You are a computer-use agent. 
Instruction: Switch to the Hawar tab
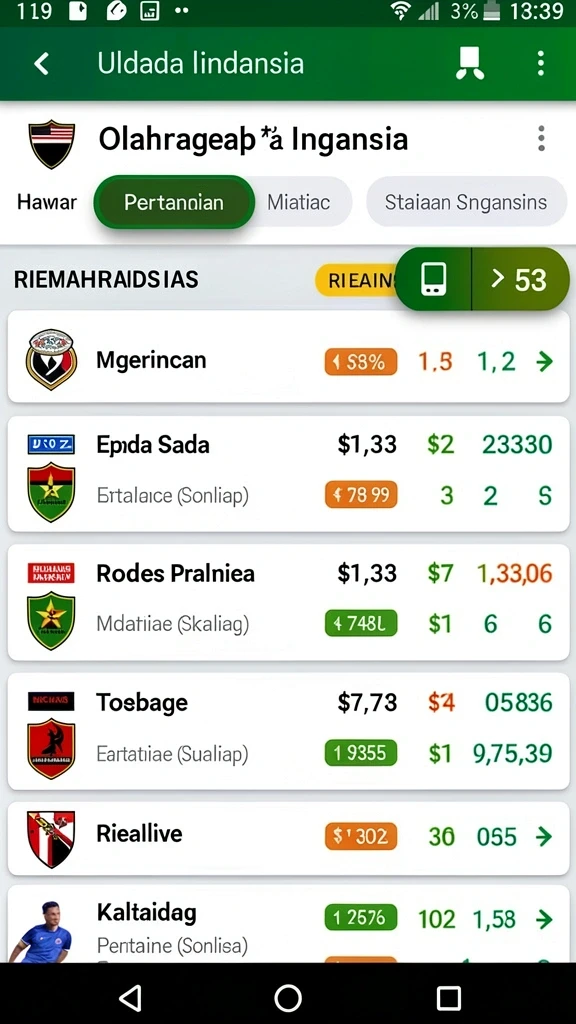tap(47, 202)
